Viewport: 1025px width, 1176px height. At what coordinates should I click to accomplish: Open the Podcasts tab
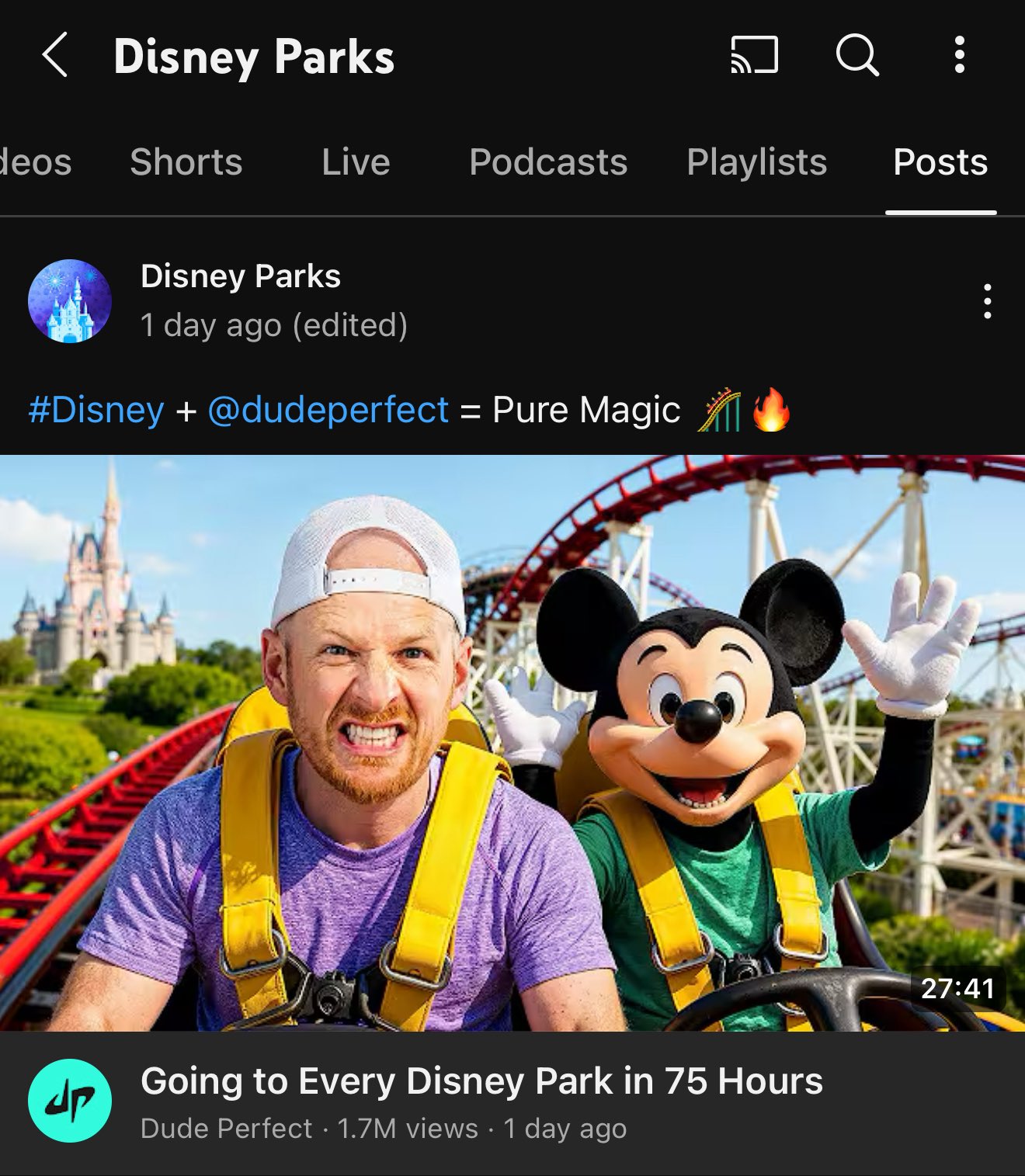point(548,162)
